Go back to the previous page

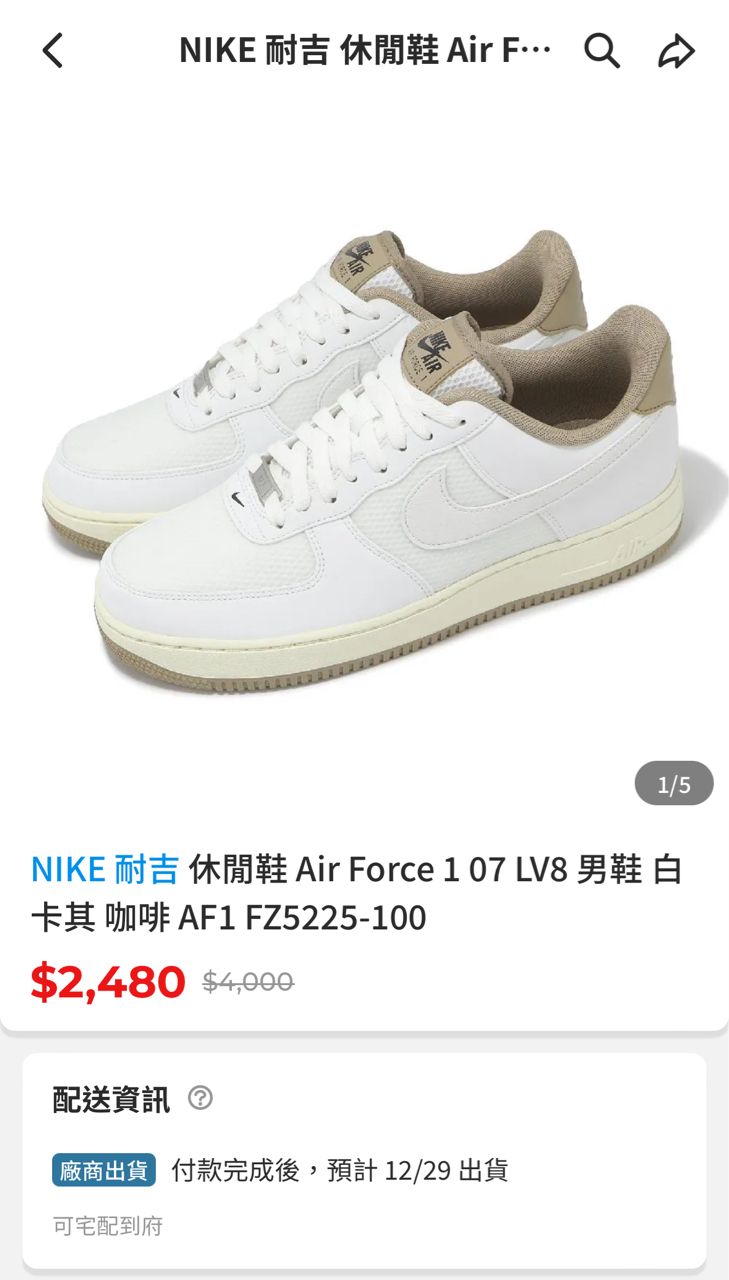click(53, 50)
